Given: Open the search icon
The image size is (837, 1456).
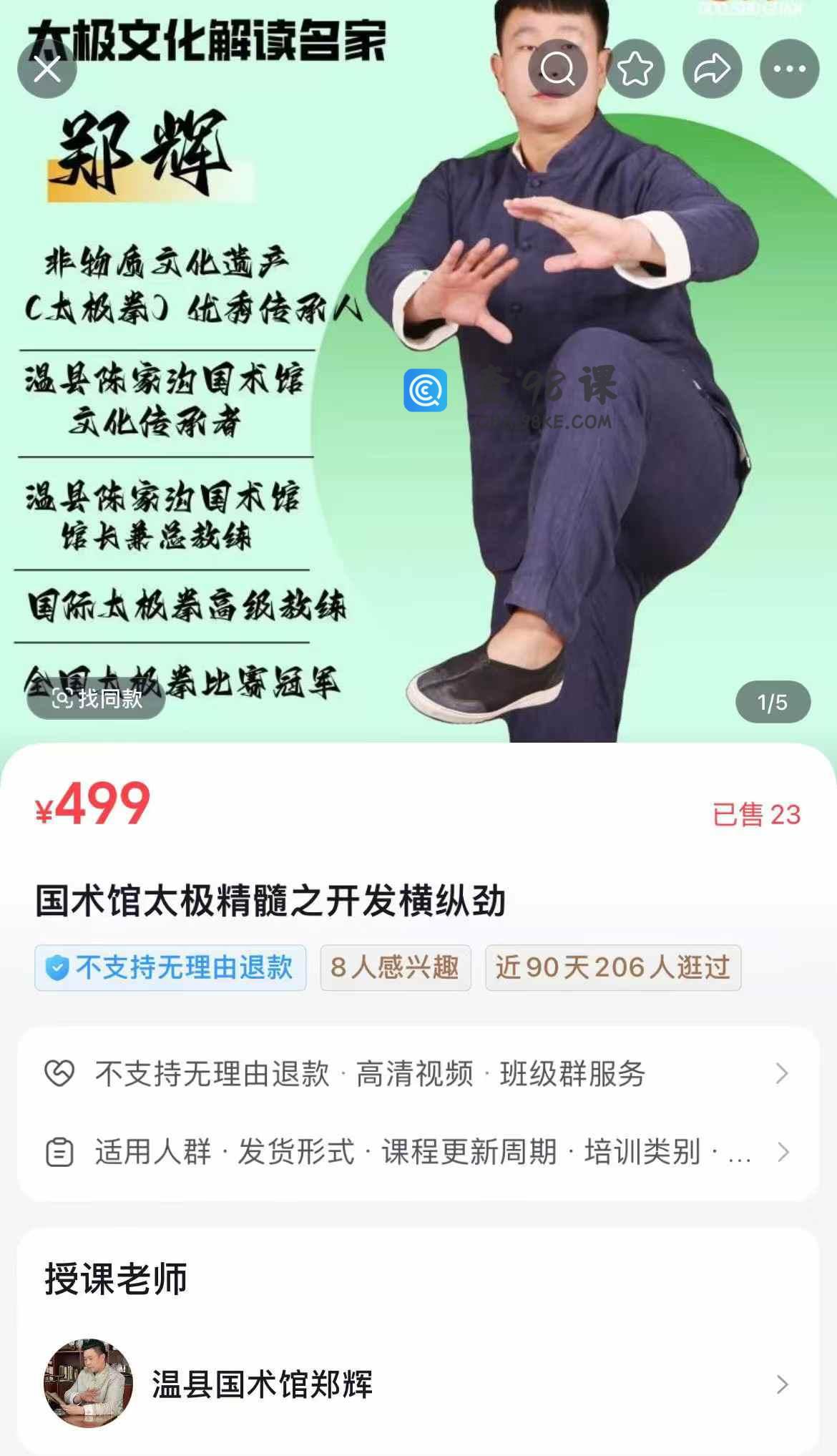Looking at the screenshot, I should pos(558,69).
